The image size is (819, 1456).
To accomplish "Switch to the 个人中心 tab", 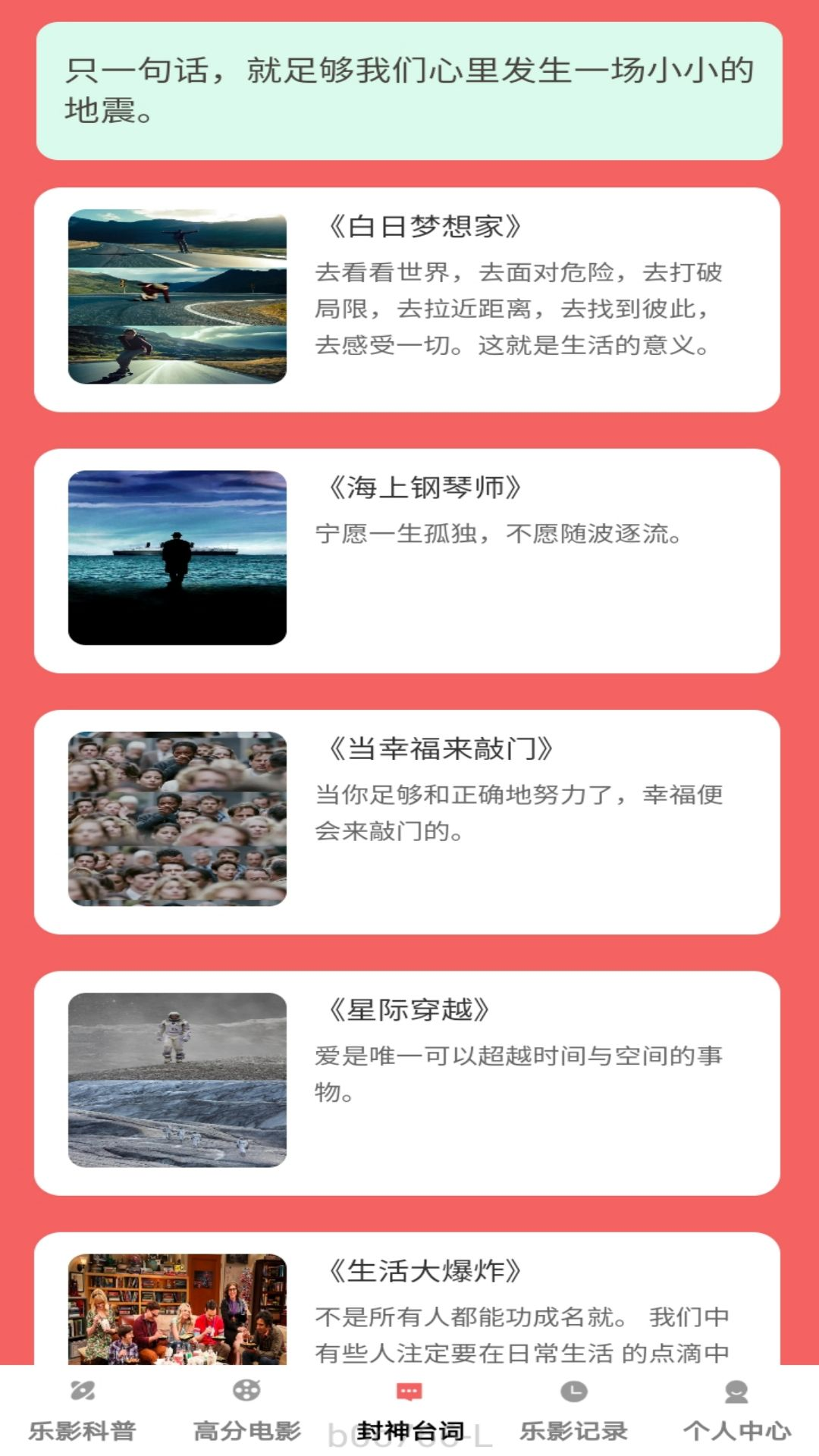I will pyautogui.click(x=736, y=1412).
